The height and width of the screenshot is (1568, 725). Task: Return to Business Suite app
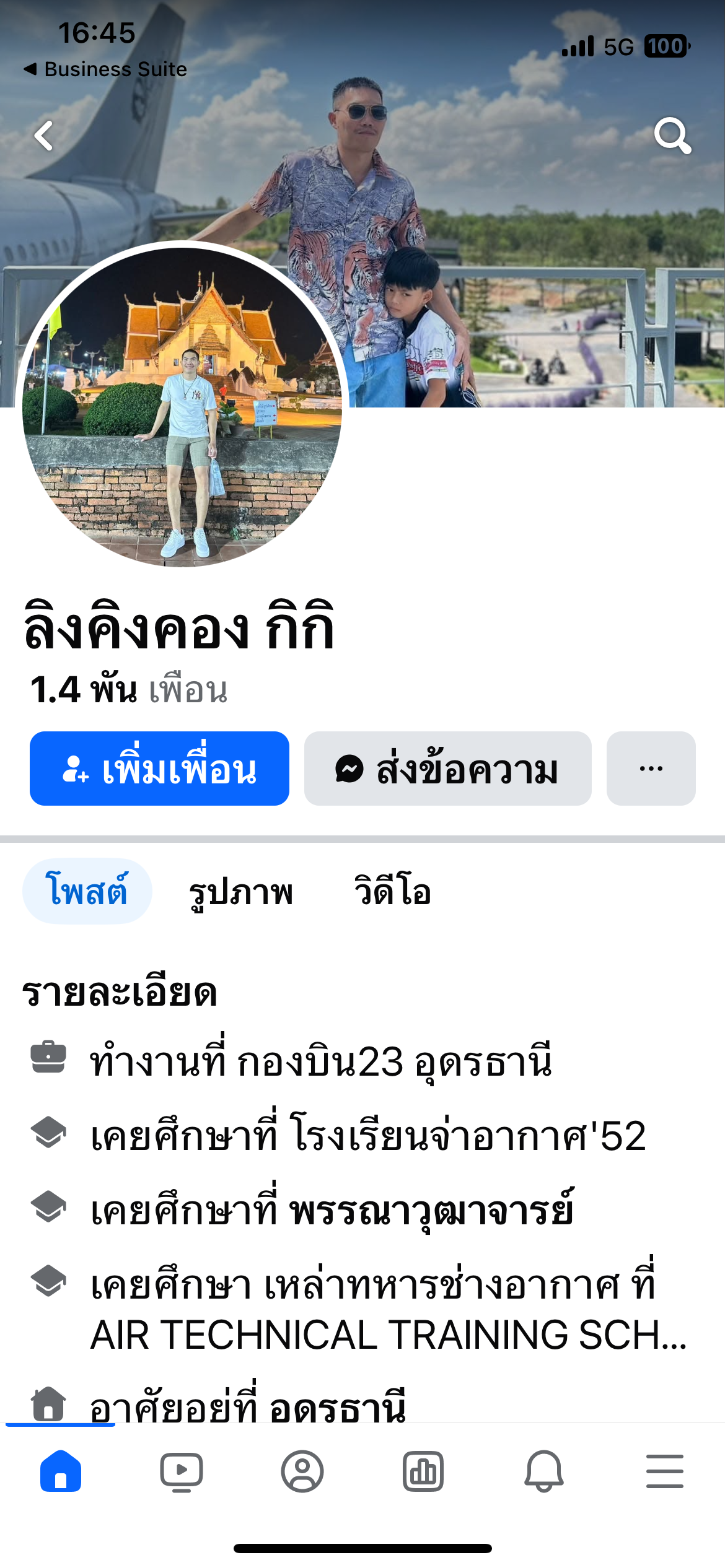105,69
